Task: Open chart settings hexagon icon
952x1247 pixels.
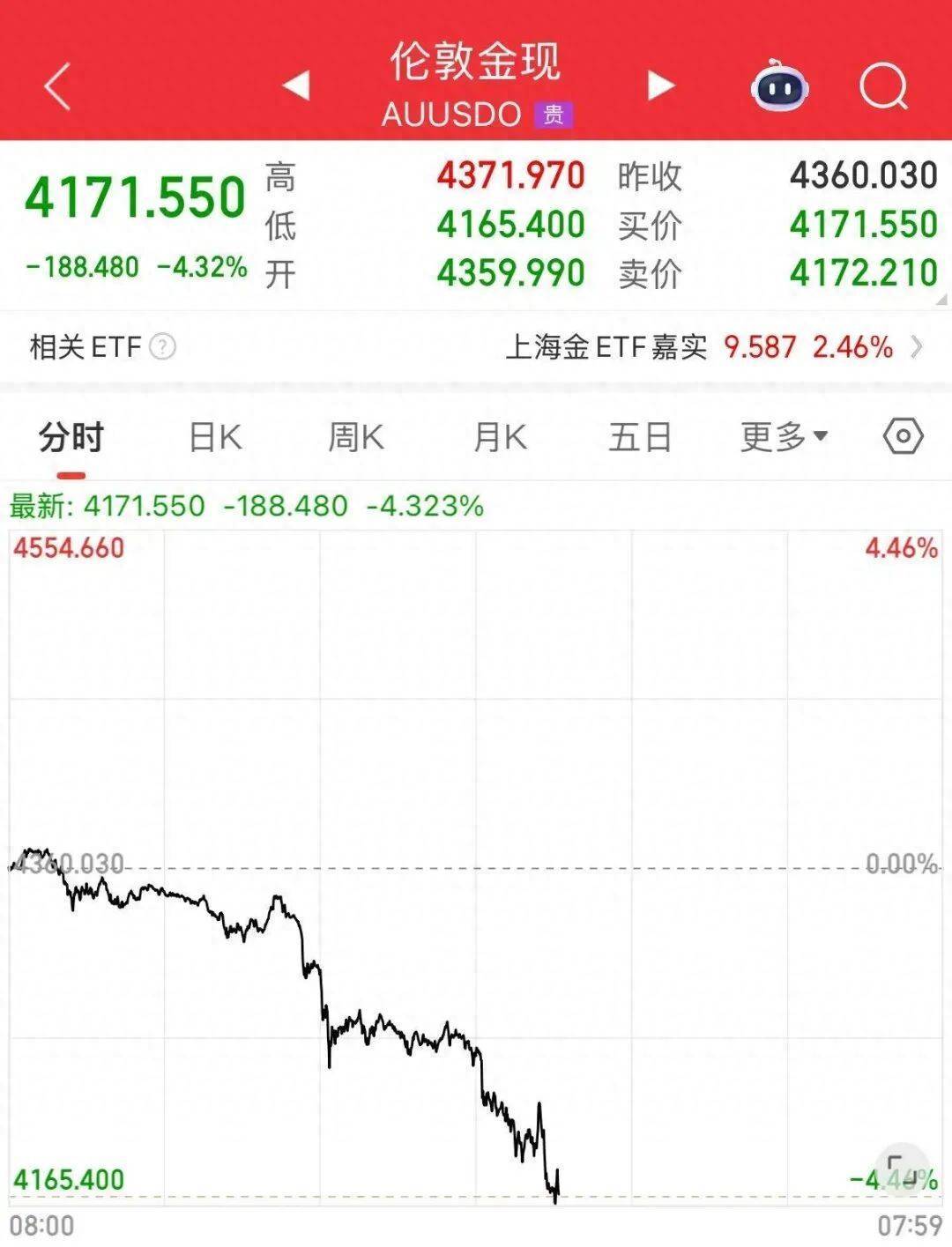Action: (903, 436)
